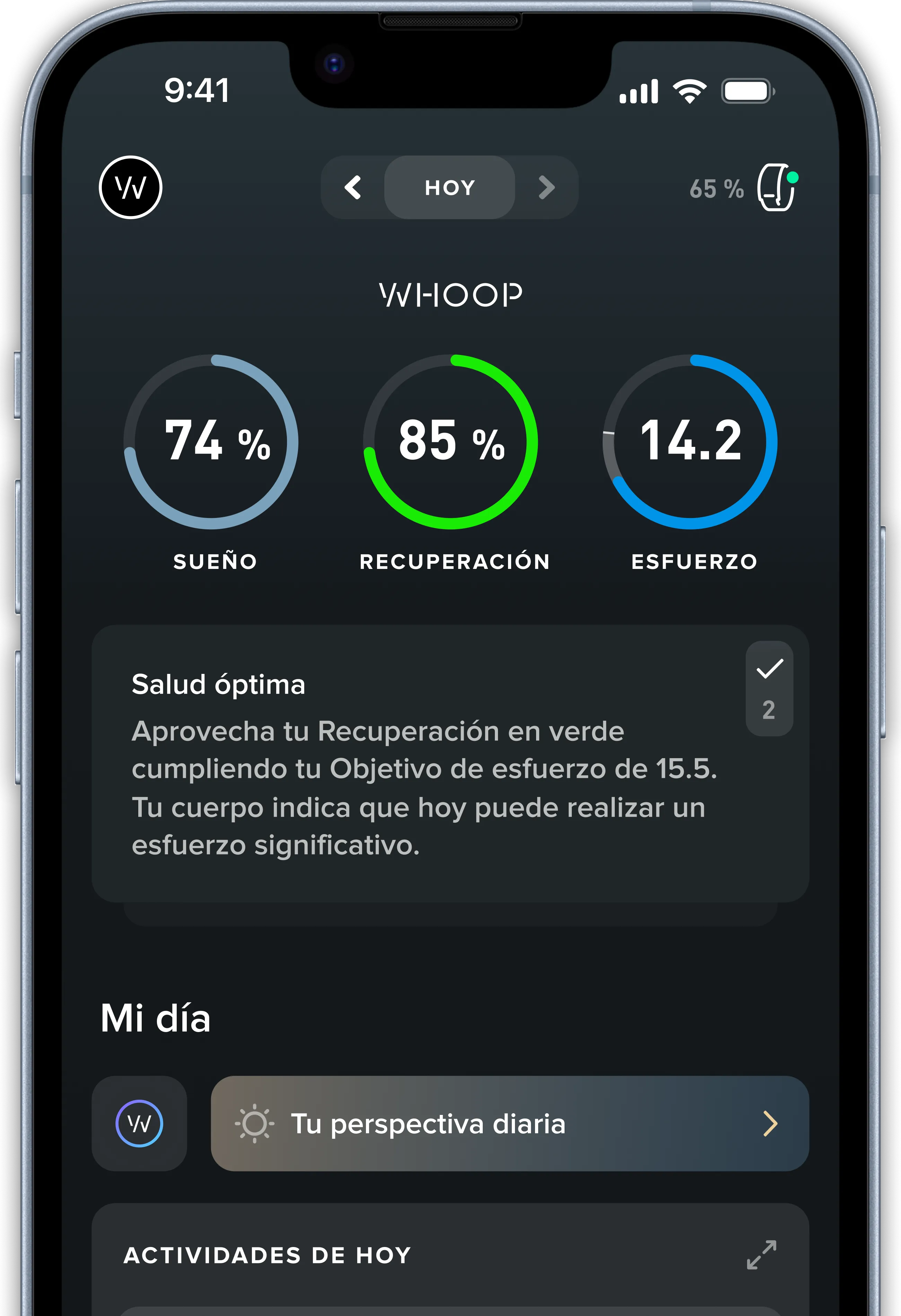The width and height of the screenshot is (901, 1316).
Task: Go to the next day arrow
Action: tap(546, 188)
